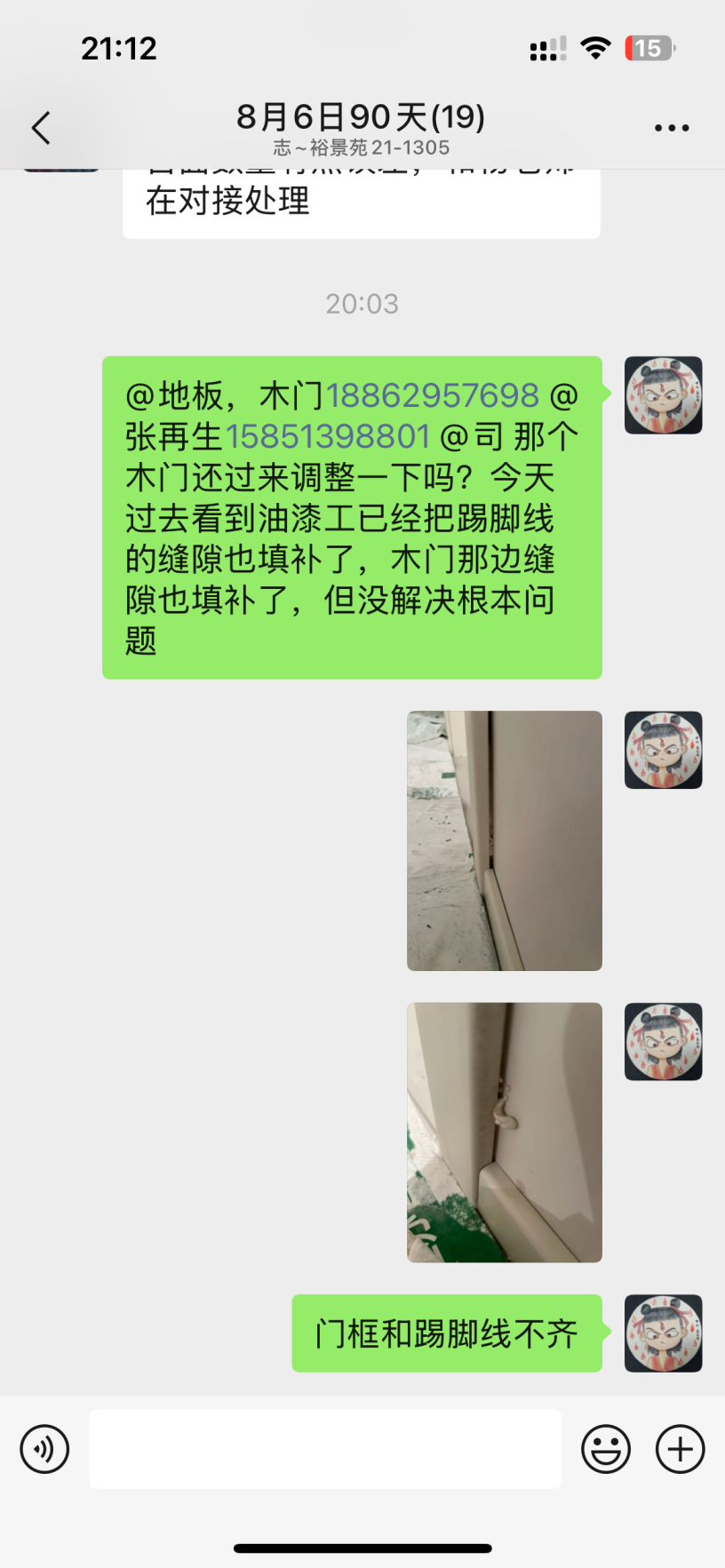The width and height of the screenshot is (725, 1568).
Task: Open the group chat options menu
Action: click(x=671, y=128)
